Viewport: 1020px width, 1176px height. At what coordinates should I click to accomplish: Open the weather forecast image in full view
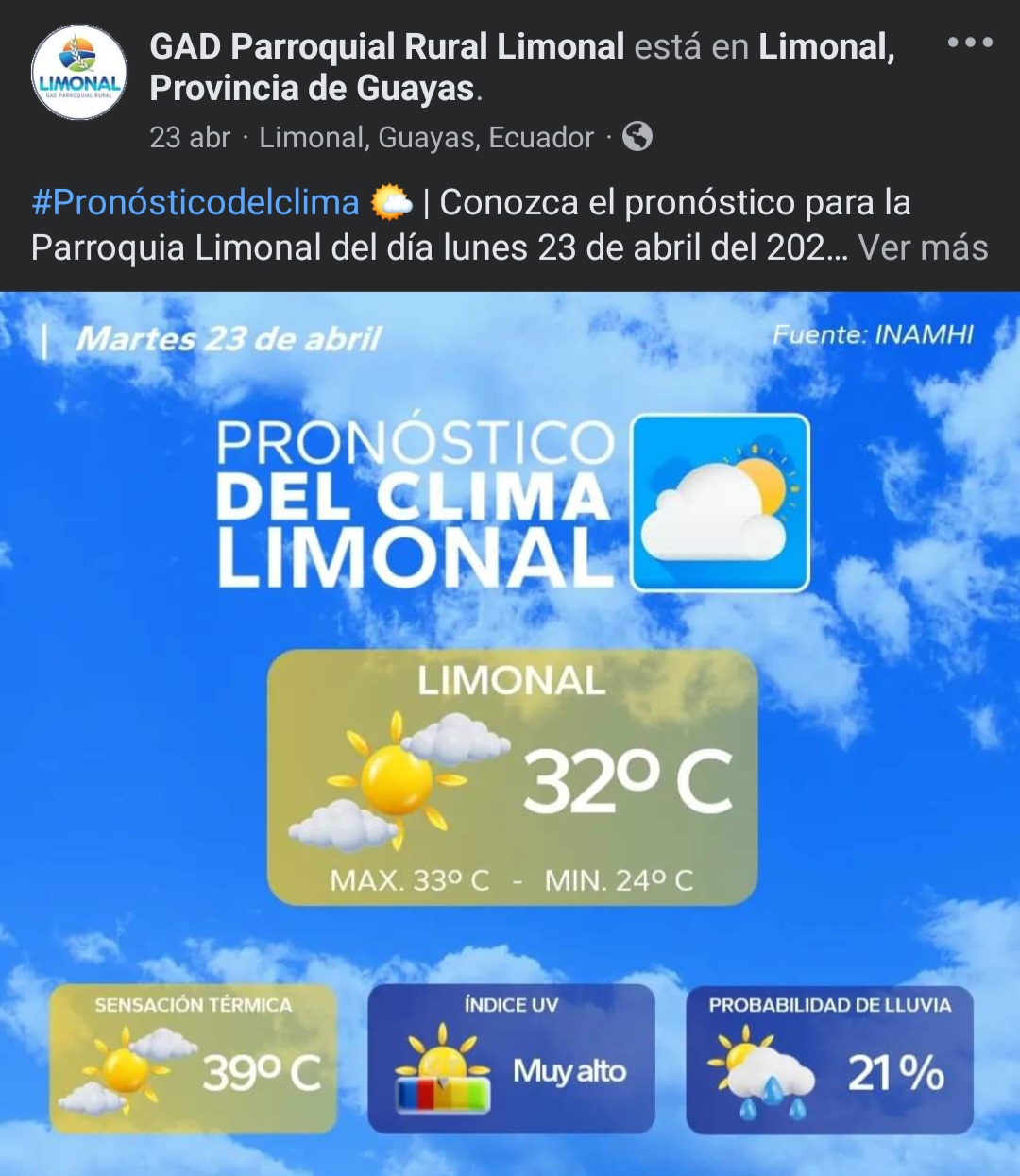click(510, 733)
